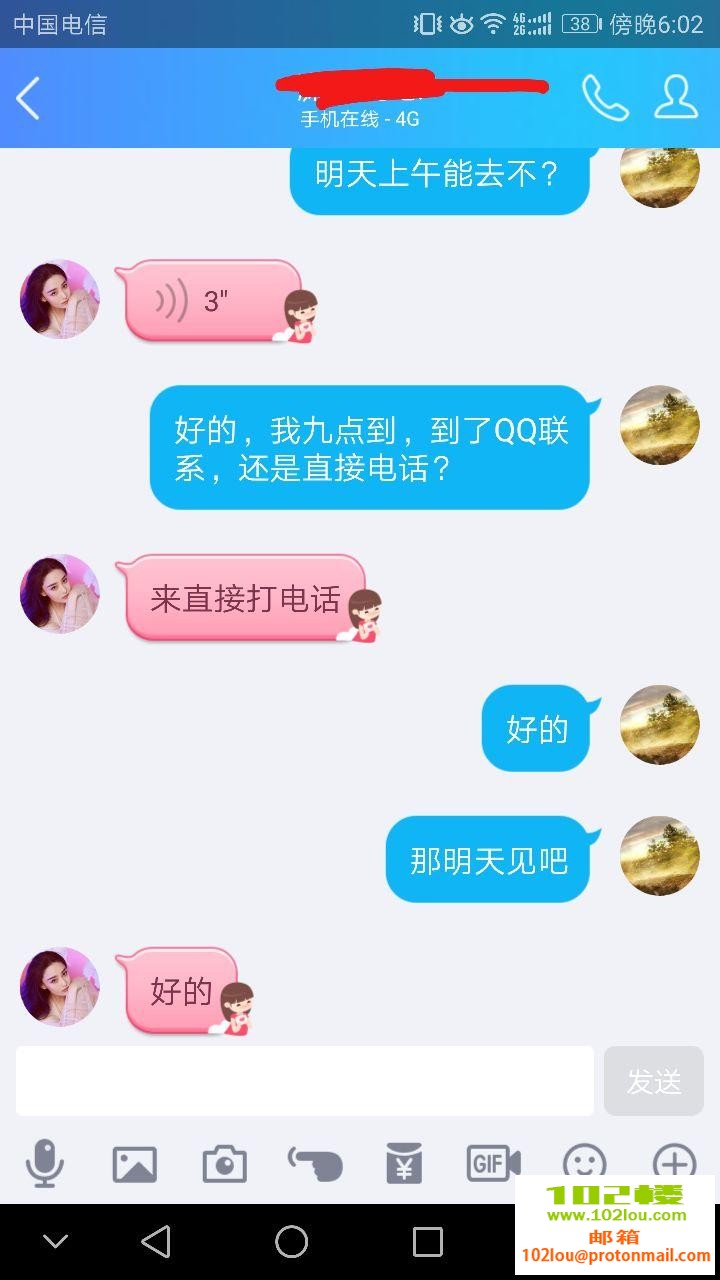
Task: Open the emoji picker
Action: click(x=584, y=1162)
